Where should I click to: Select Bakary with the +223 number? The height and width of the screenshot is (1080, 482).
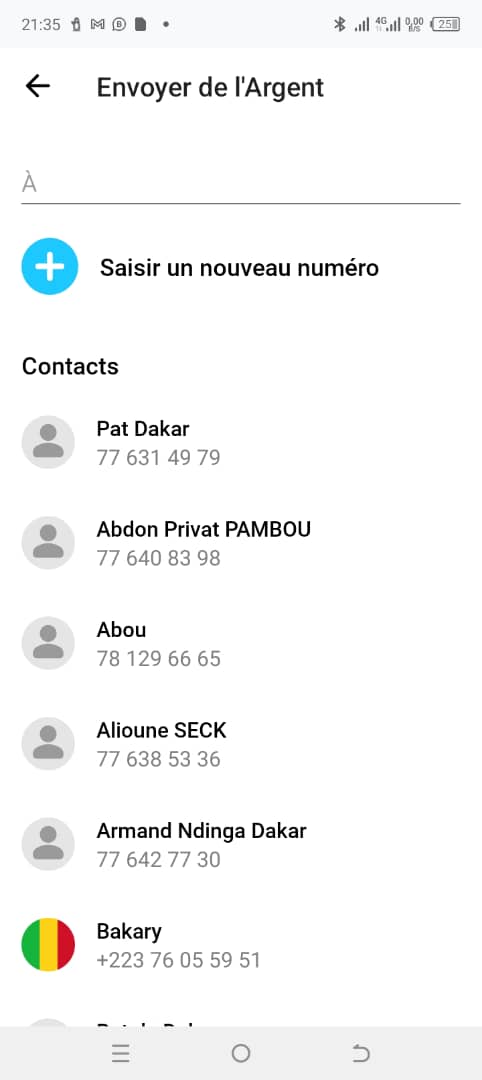(x=241, y=945)
